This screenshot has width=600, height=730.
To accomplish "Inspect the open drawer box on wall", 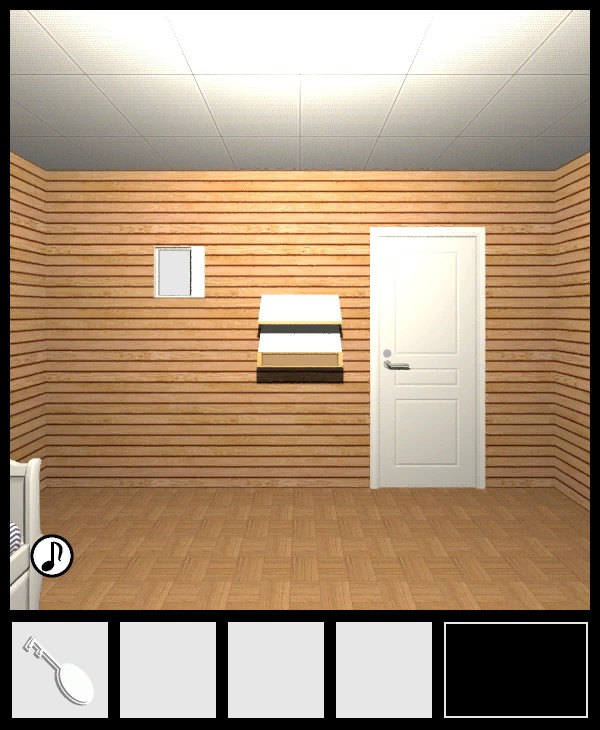I will pyautogui.click(x=300, y=340).
